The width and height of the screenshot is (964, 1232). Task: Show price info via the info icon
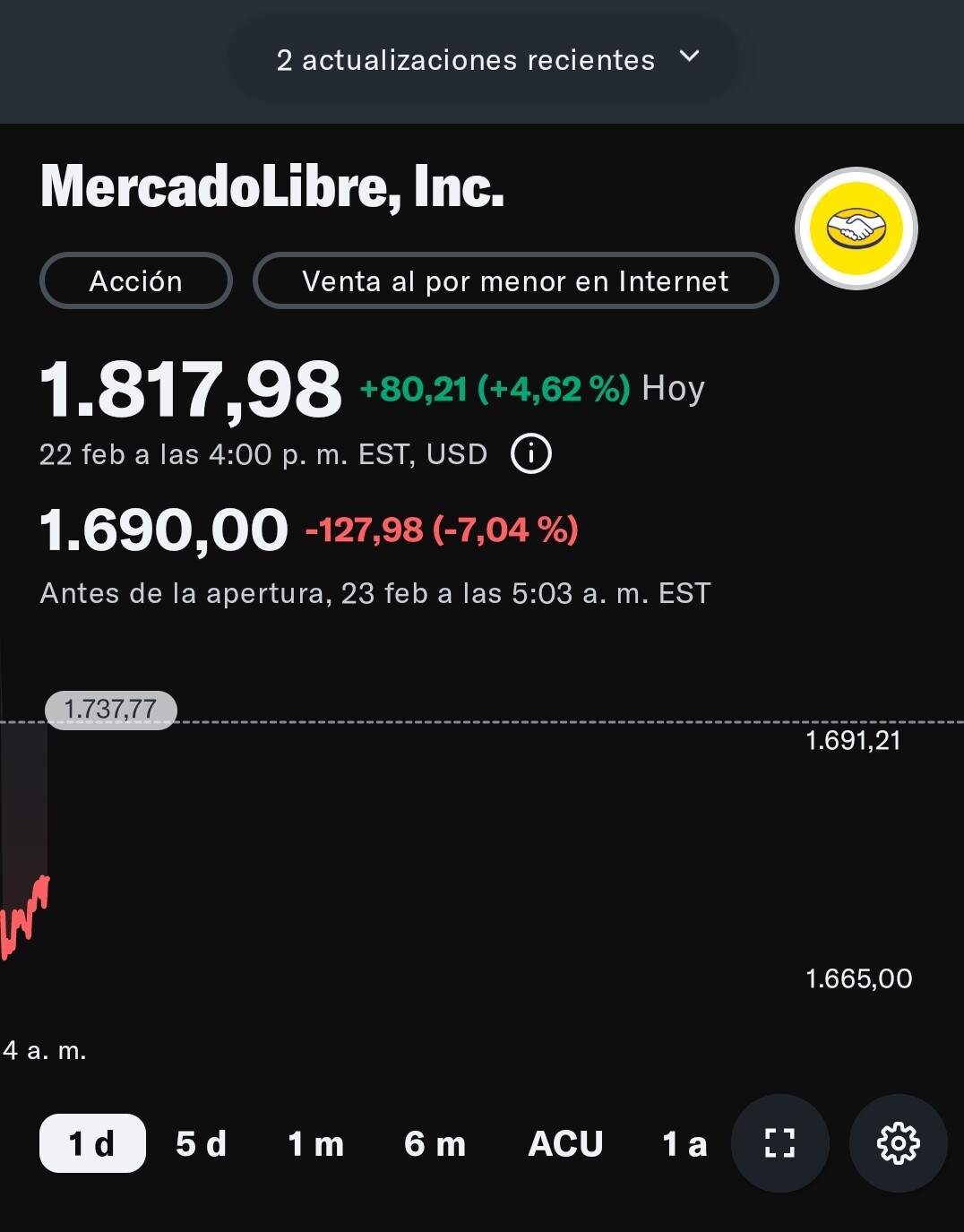(530, 454)
